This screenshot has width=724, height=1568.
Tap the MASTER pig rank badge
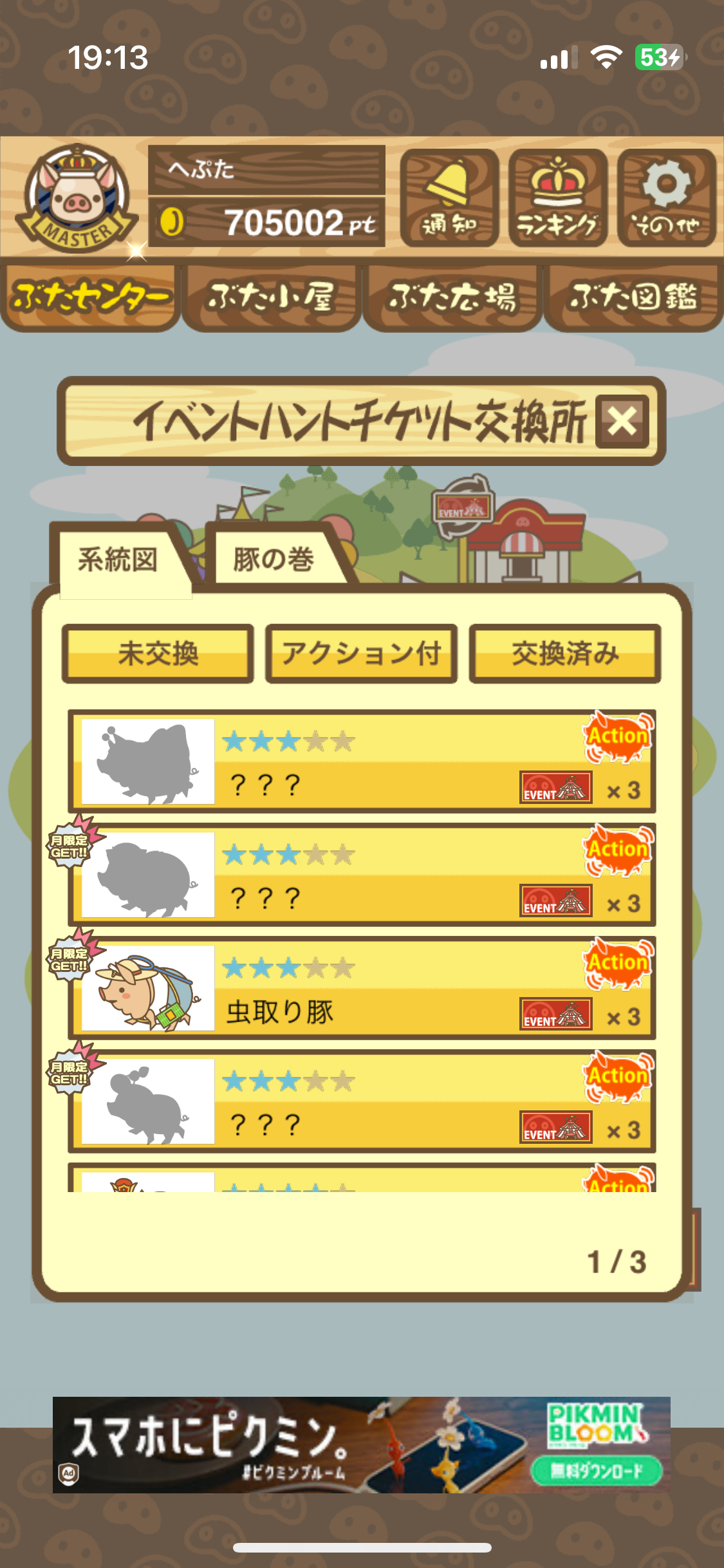tap(76, 198)
